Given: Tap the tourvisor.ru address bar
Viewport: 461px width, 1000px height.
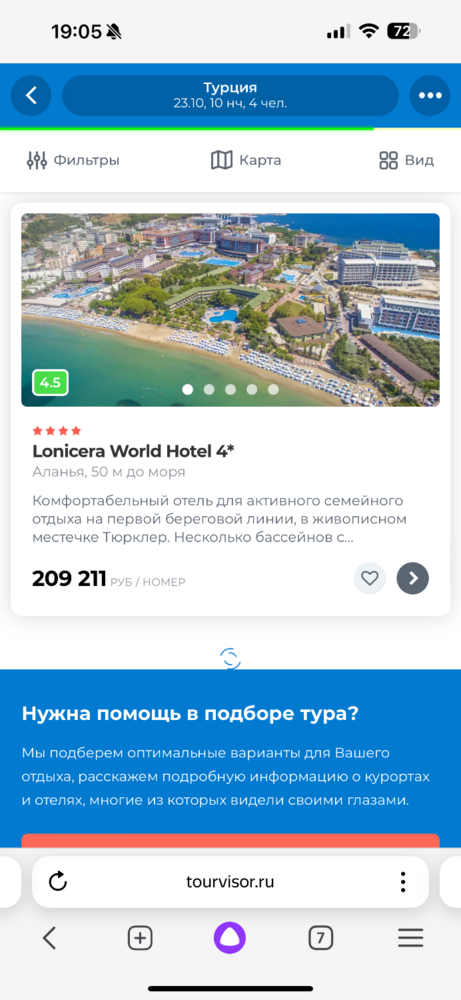Looking at the screenshot, I should click(x=230, y=882).
